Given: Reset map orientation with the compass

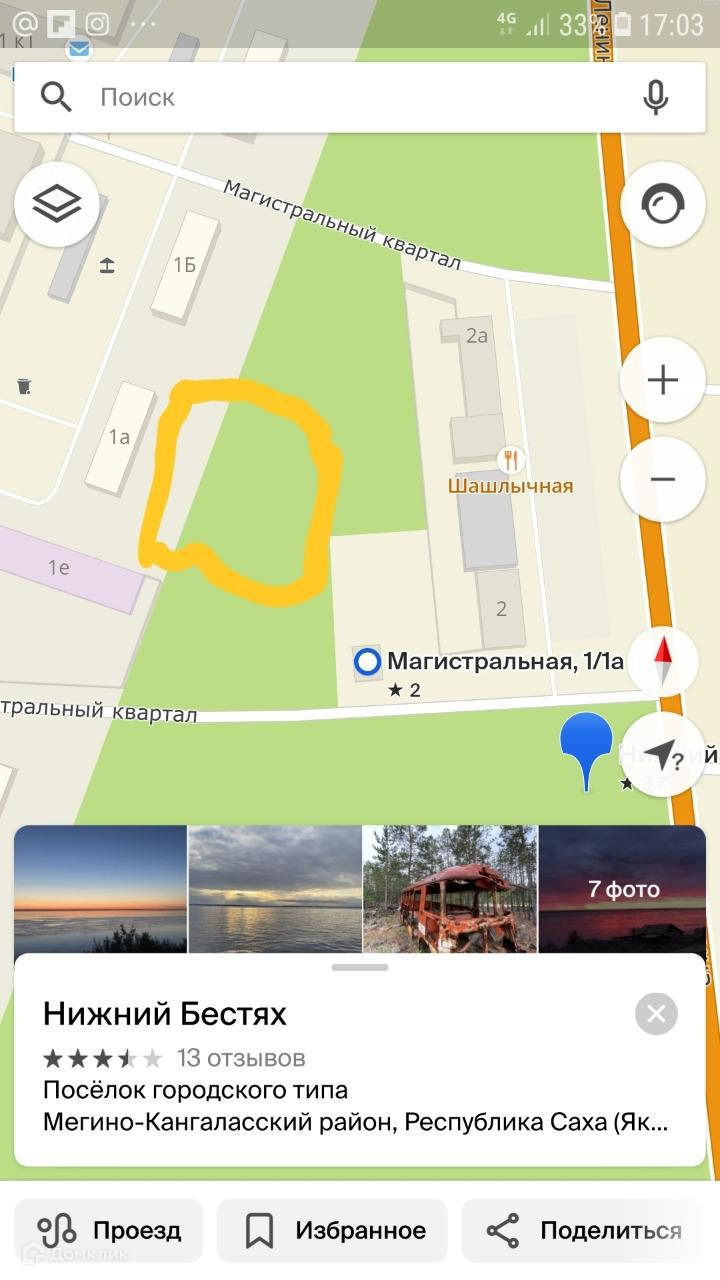Looking at the screenshot, I should coord(663,660).
